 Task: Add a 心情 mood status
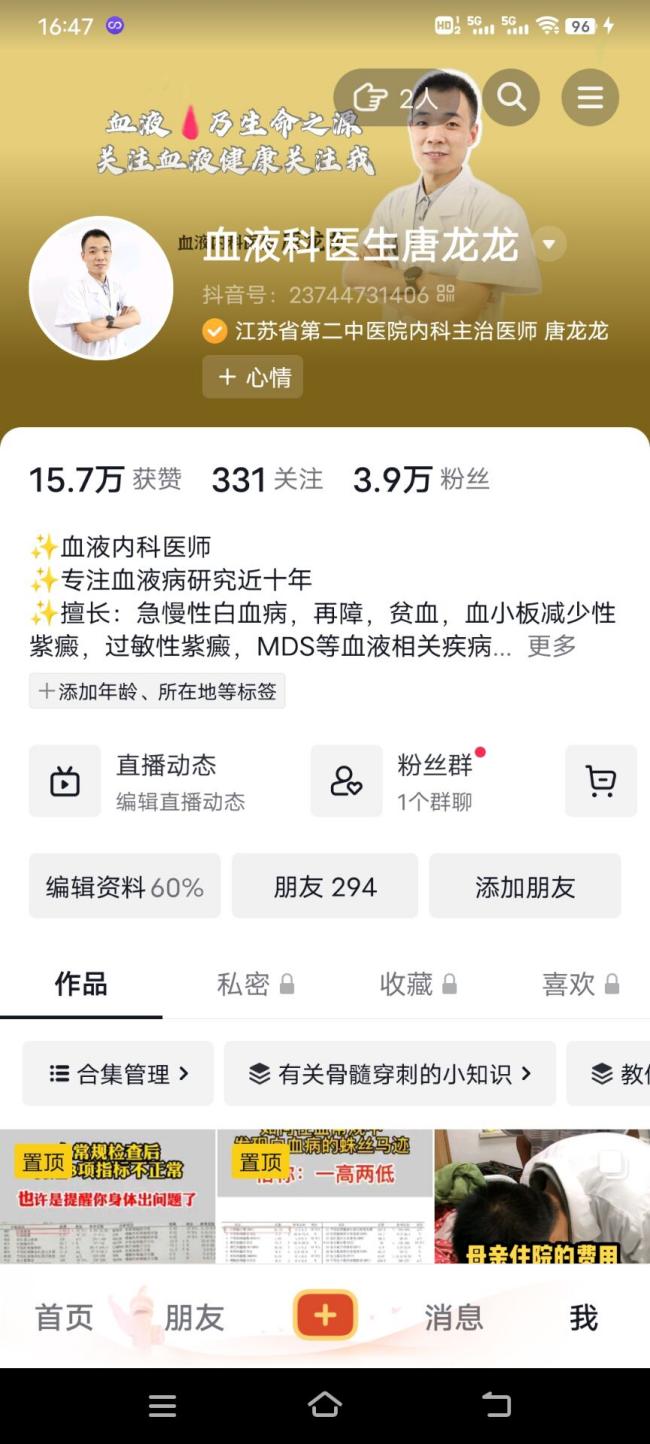[253, 377]
